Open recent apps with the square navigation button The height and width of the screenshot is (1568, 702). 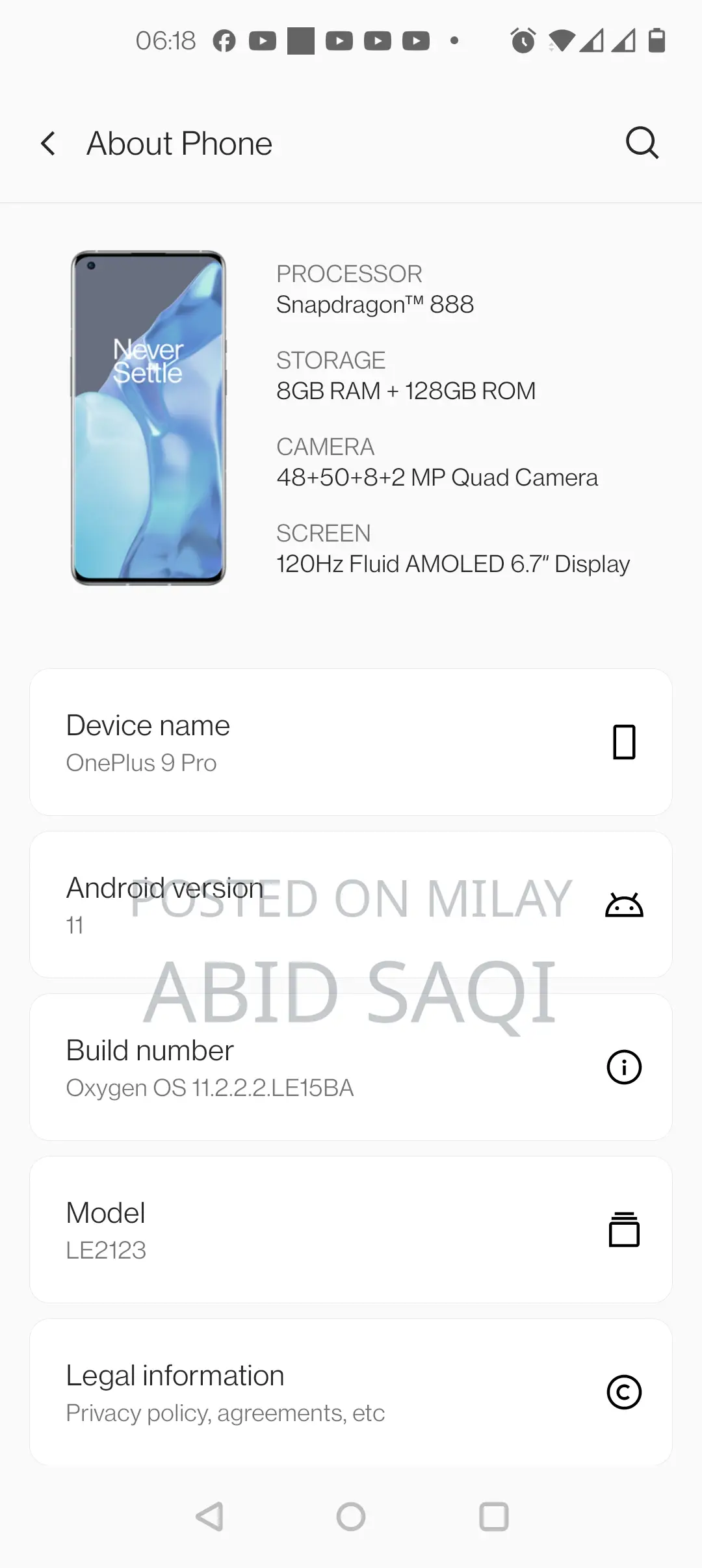(493, 1519)
